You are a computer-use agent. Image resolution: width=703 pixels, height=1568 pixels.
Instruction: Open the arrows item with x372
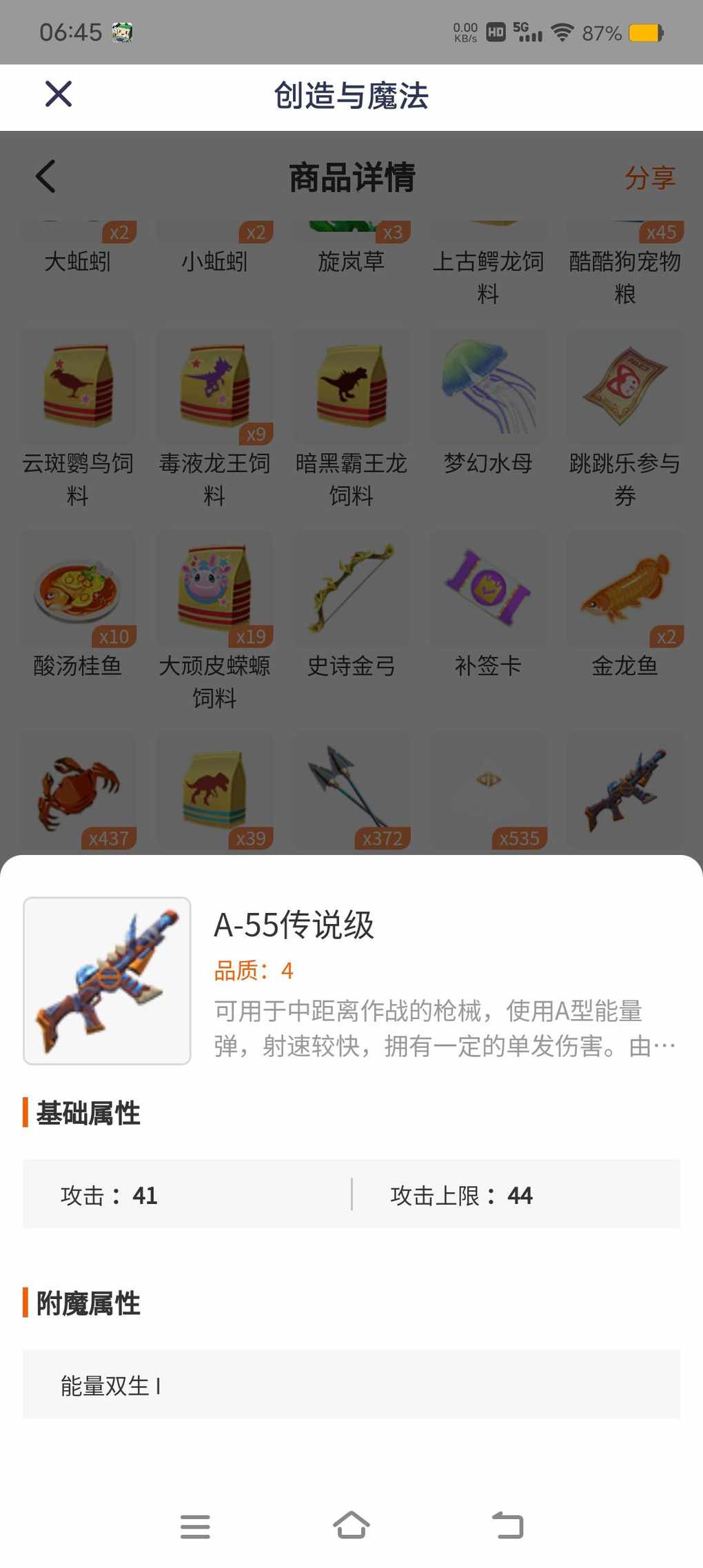pos(351,793)
